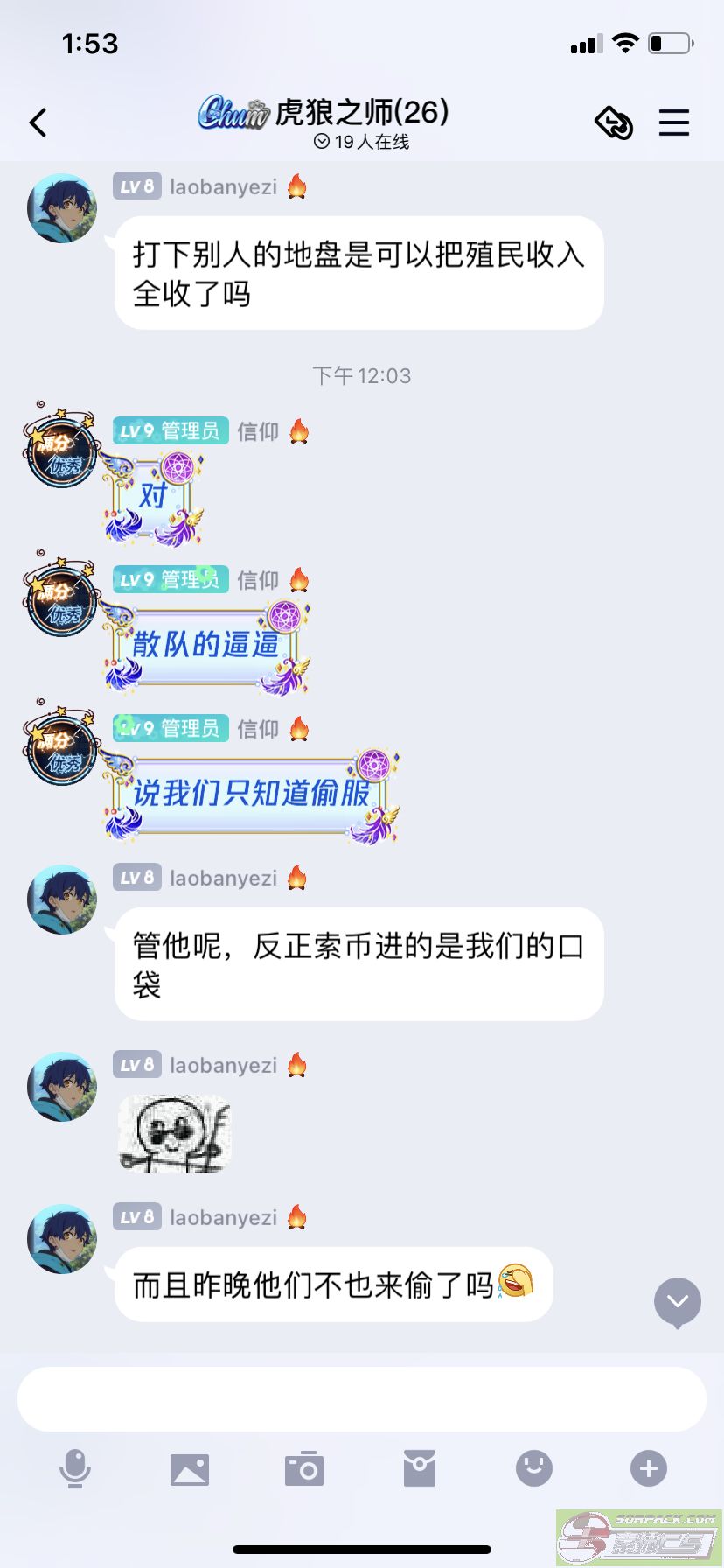The image size is (724, 1568).
Task: Open the red packet envelope icon
Action: tap(420, 1468)
